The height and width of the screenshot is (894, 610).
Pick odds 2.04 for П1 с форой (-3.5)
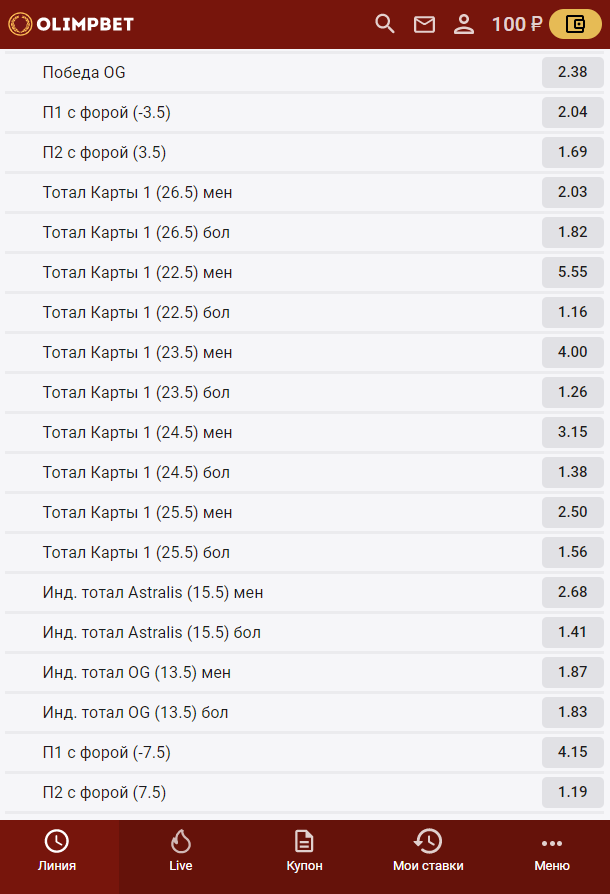(572, 112)
